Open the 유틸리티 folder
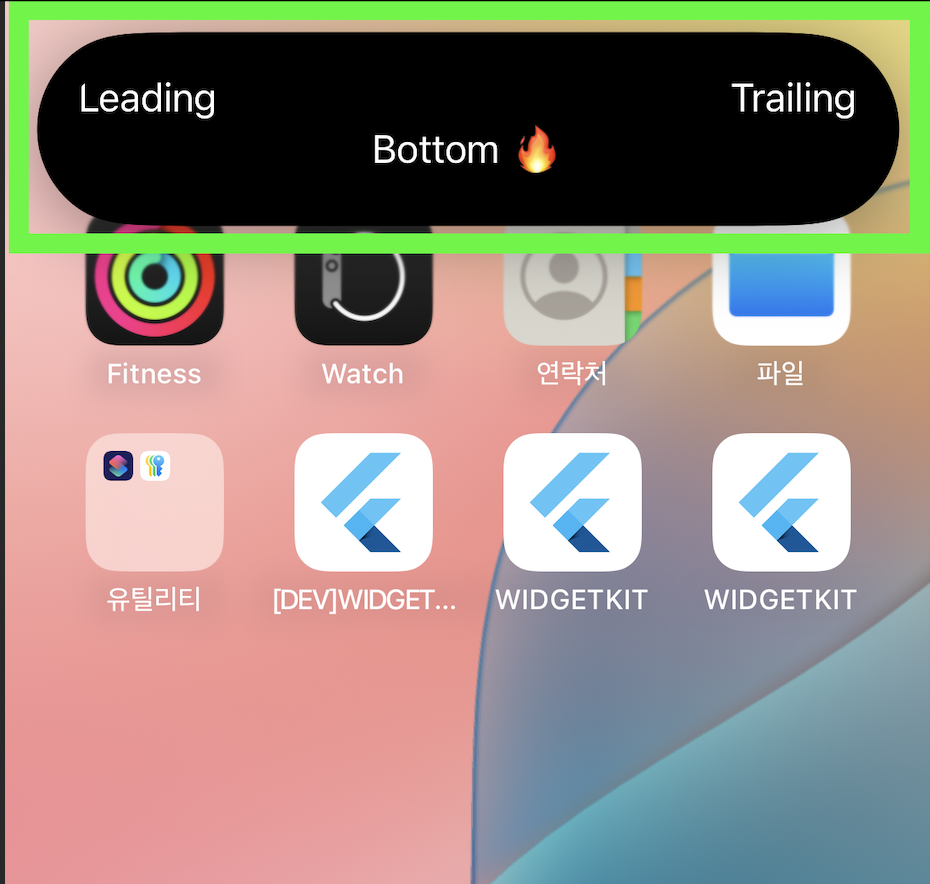 pyautogui.click(x=154, y=502)
